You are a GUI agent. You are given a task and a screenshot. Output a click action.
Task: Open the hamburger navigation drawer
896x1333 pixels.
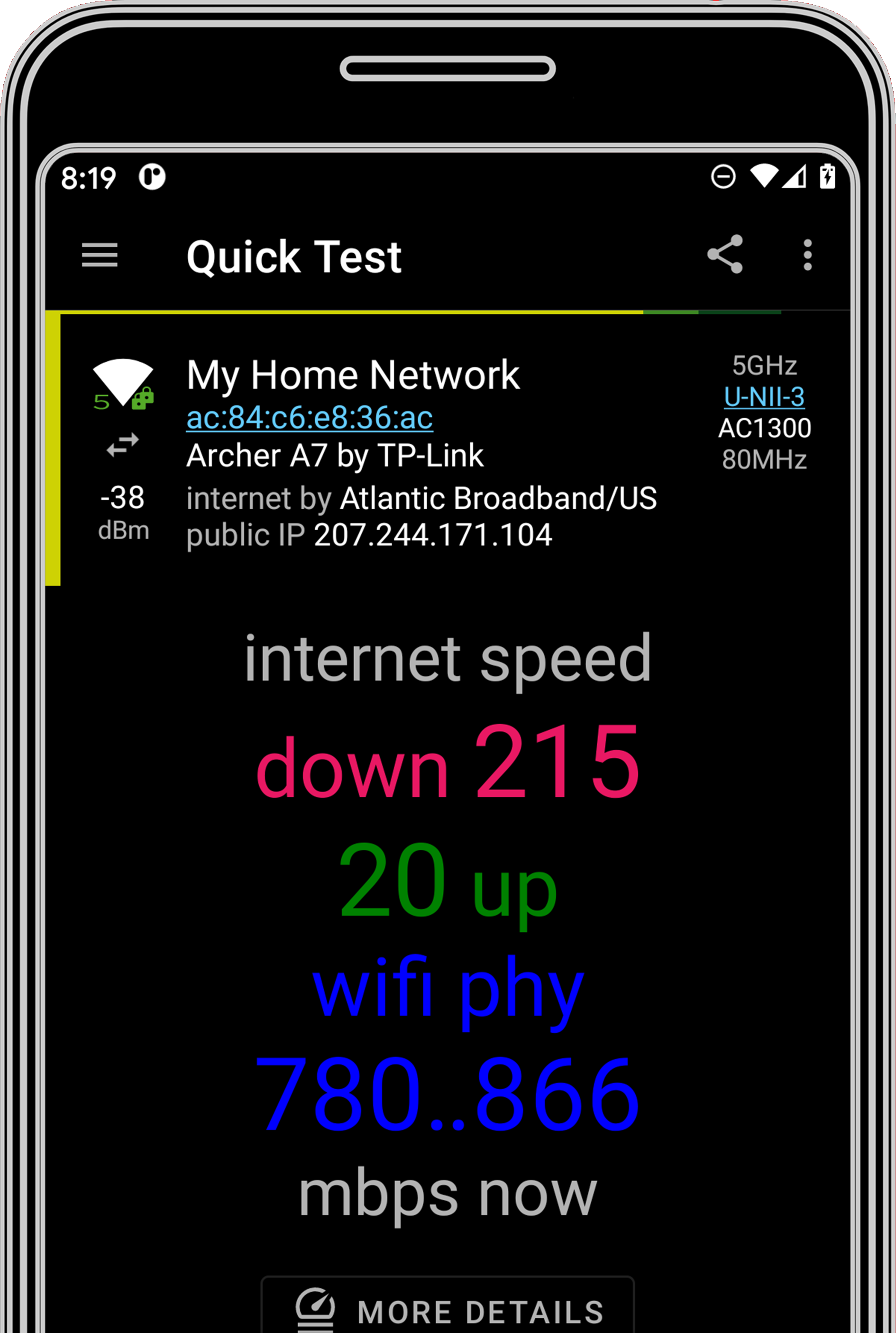[100, 254]
